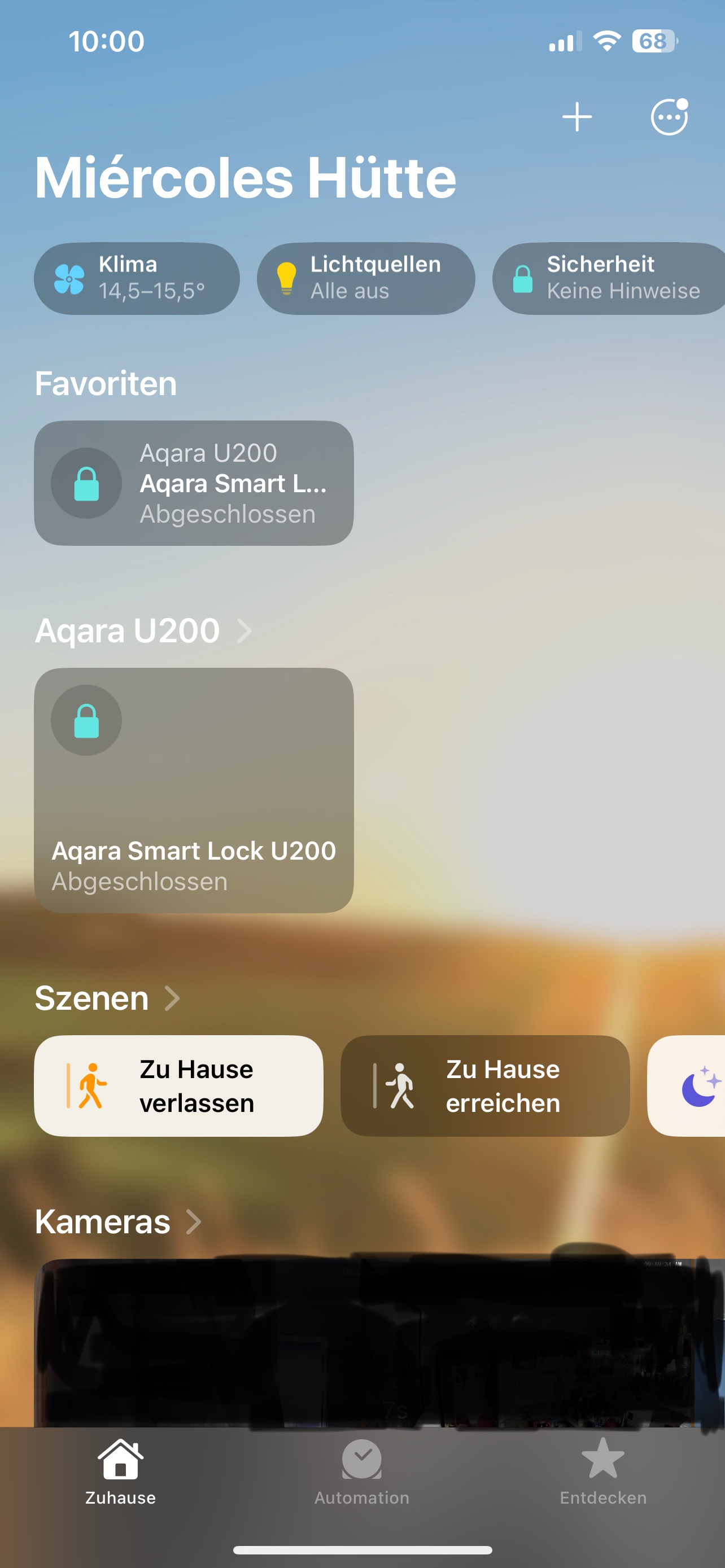This screenshot has height=1568, width=725.
Task: Run the night scene with moon icon
Action: (x=687, y=1086)
